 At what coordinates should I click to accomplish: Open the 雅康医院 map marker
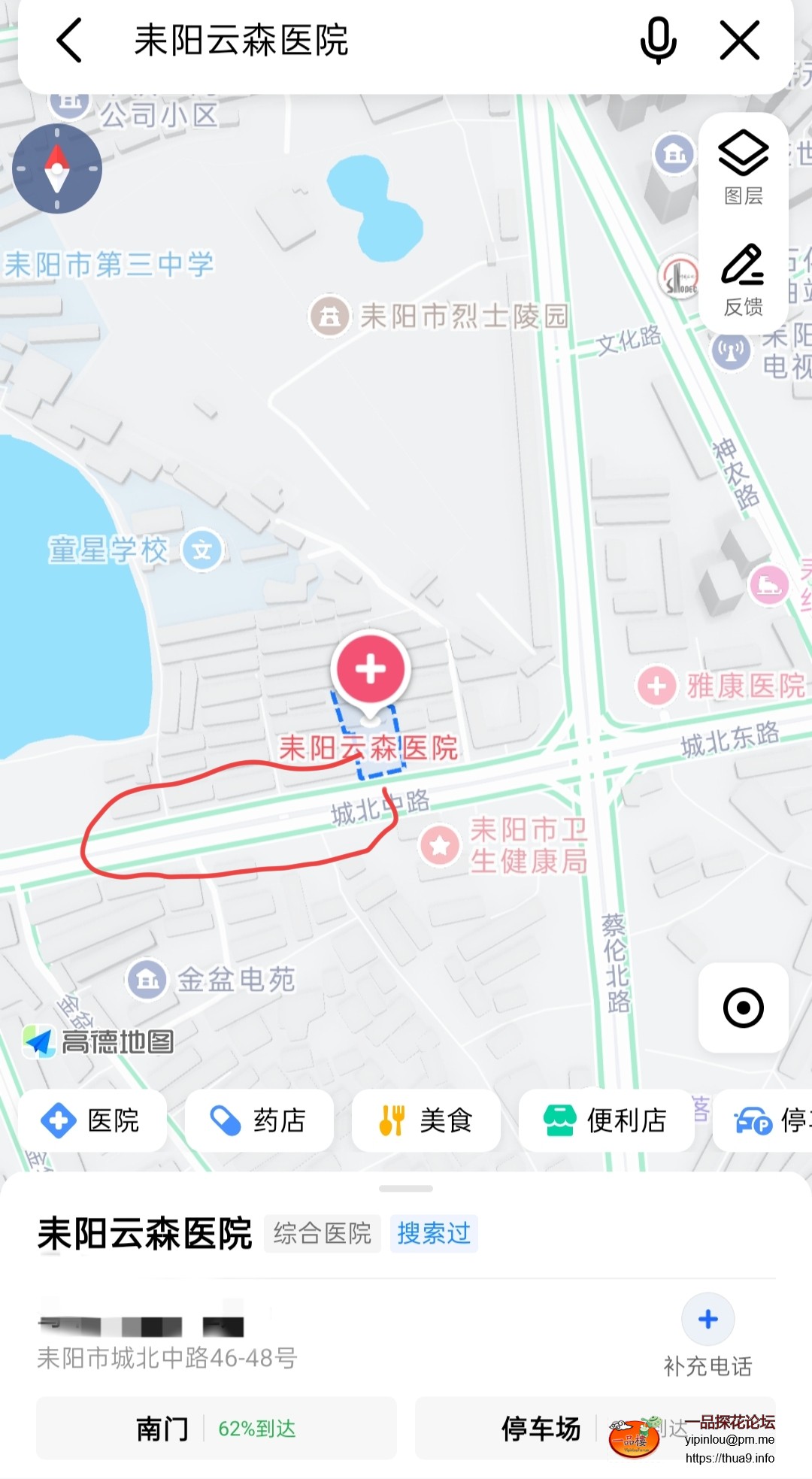click(656, 686)
